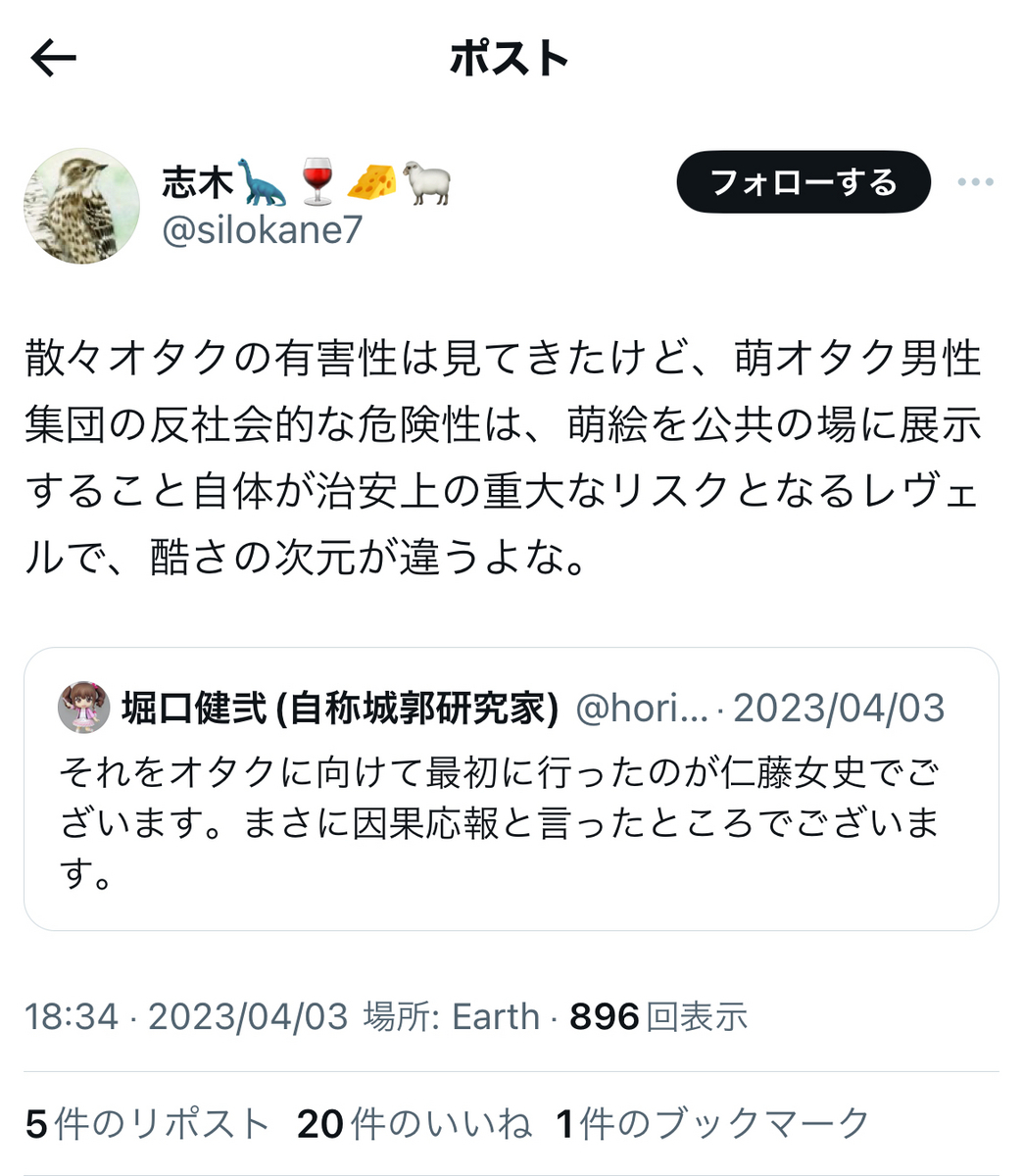
Task: View the 20件のいいね list
Action: click(x=414, y=1124)
